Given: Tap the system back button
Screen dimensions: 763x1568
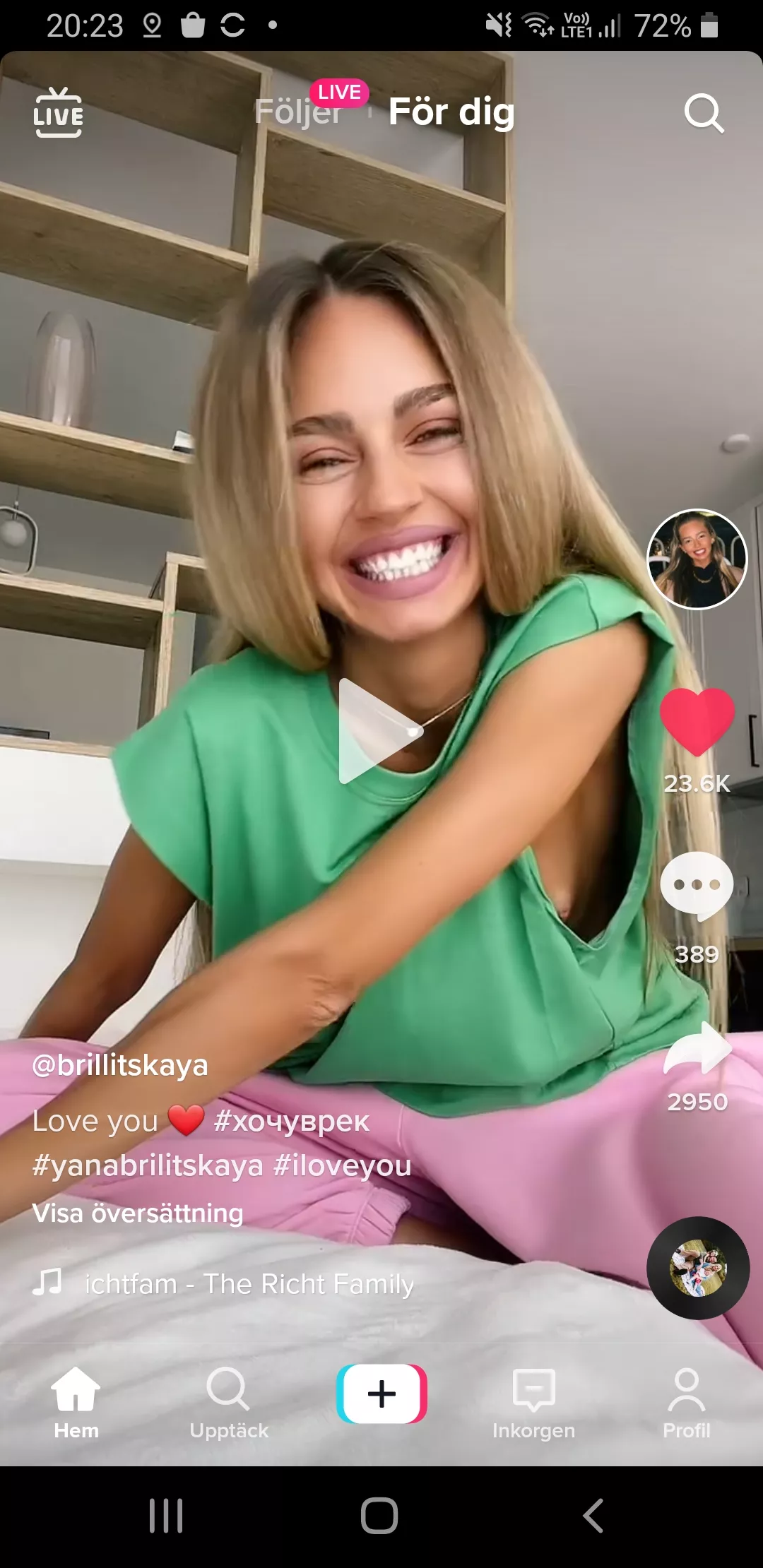Looking at the screenshot, I should (x=593, y=1516).
